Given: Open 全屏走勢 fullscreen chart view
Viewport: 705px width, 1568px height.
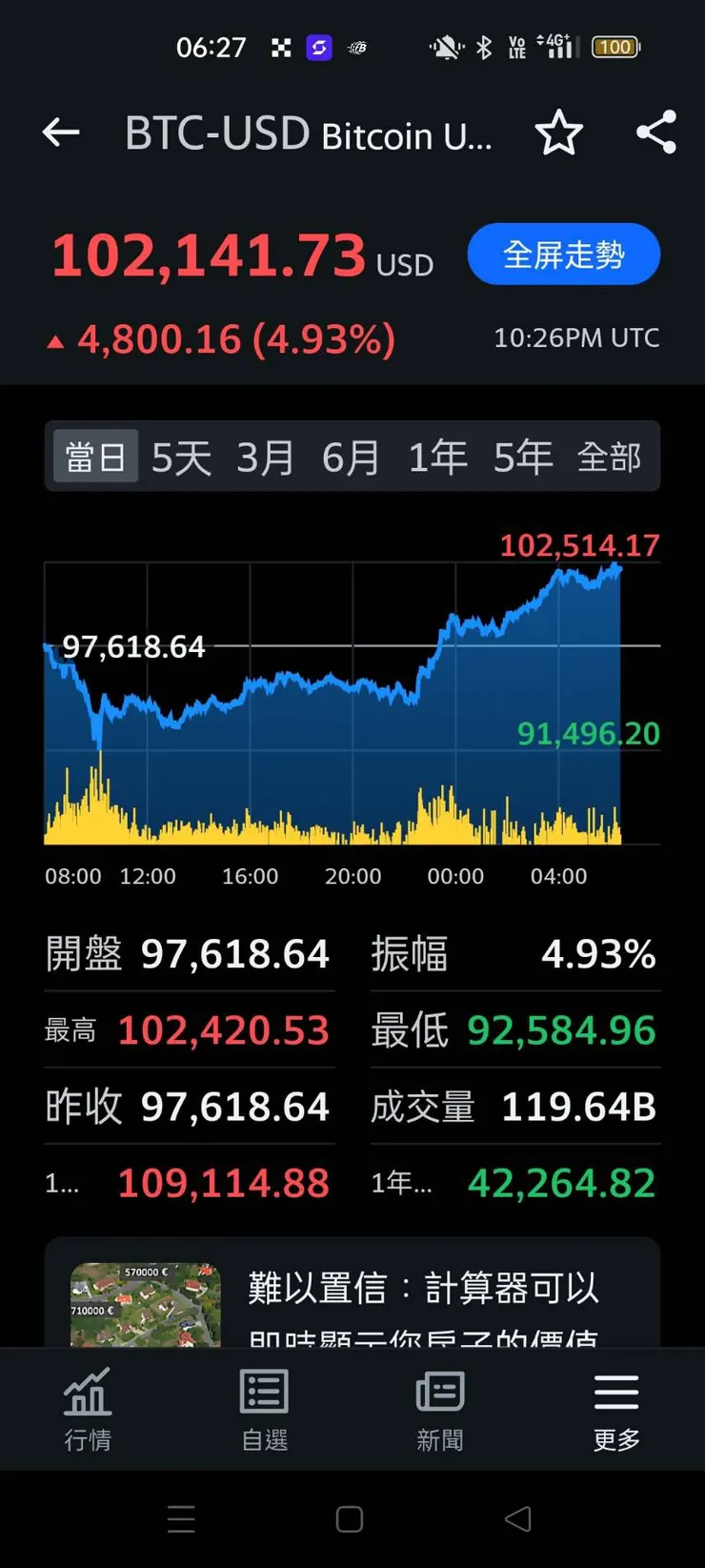Looking at the screenshot, I should 563,254.
